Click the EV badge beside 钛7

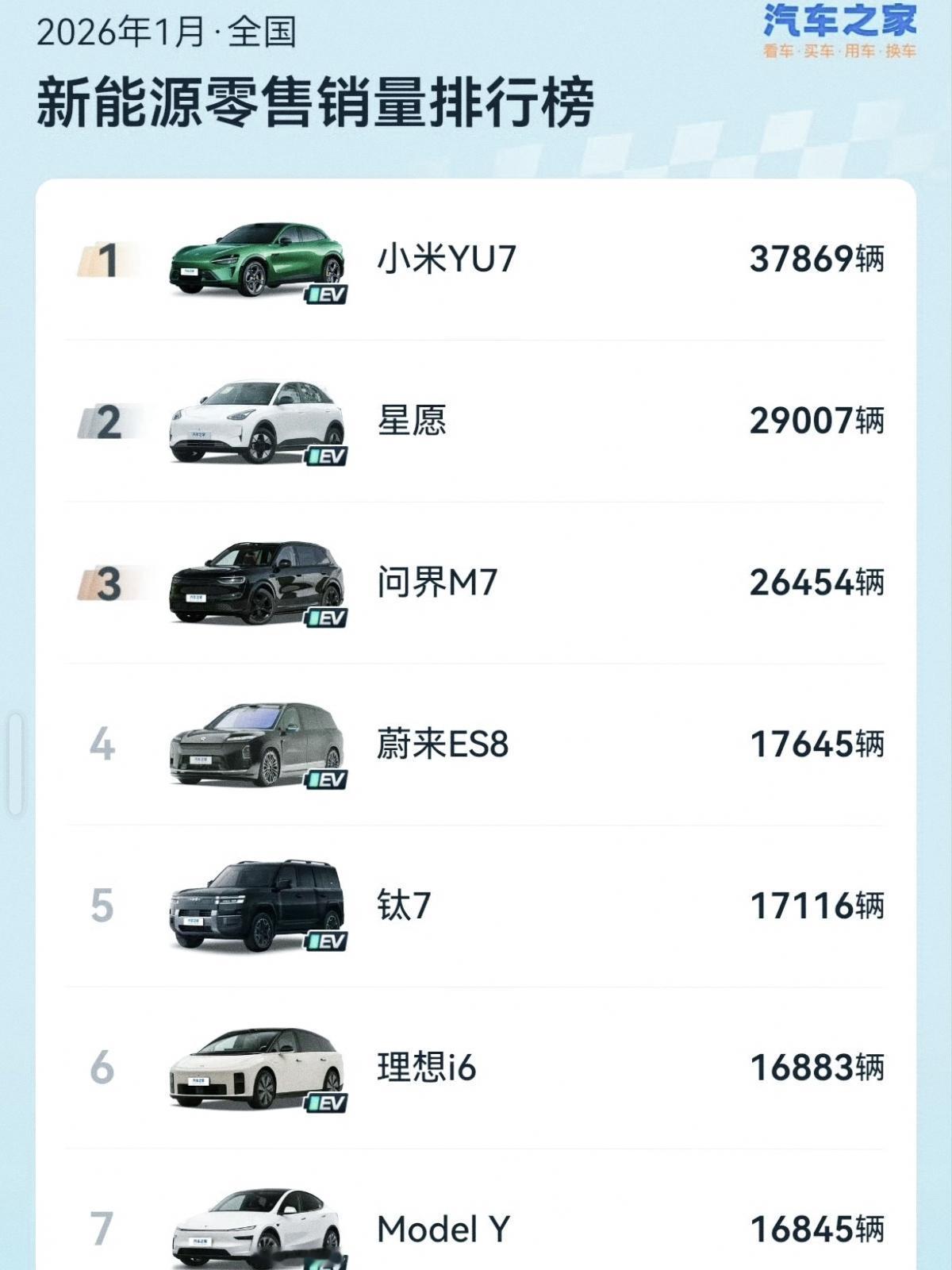(327, 941)
